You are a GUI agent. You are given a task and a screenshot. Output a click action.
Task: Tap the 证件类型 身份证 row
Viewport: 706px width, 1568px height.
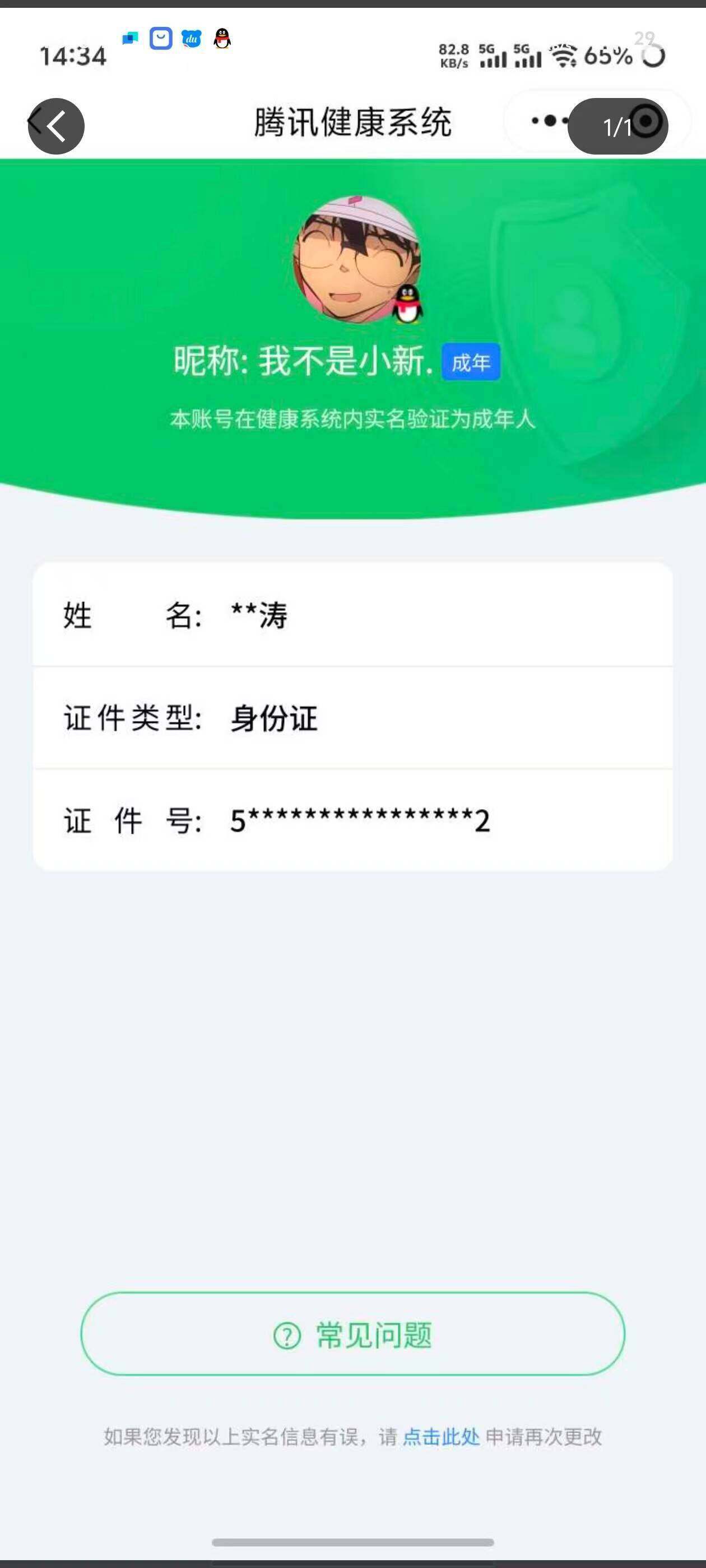(352, 719)
